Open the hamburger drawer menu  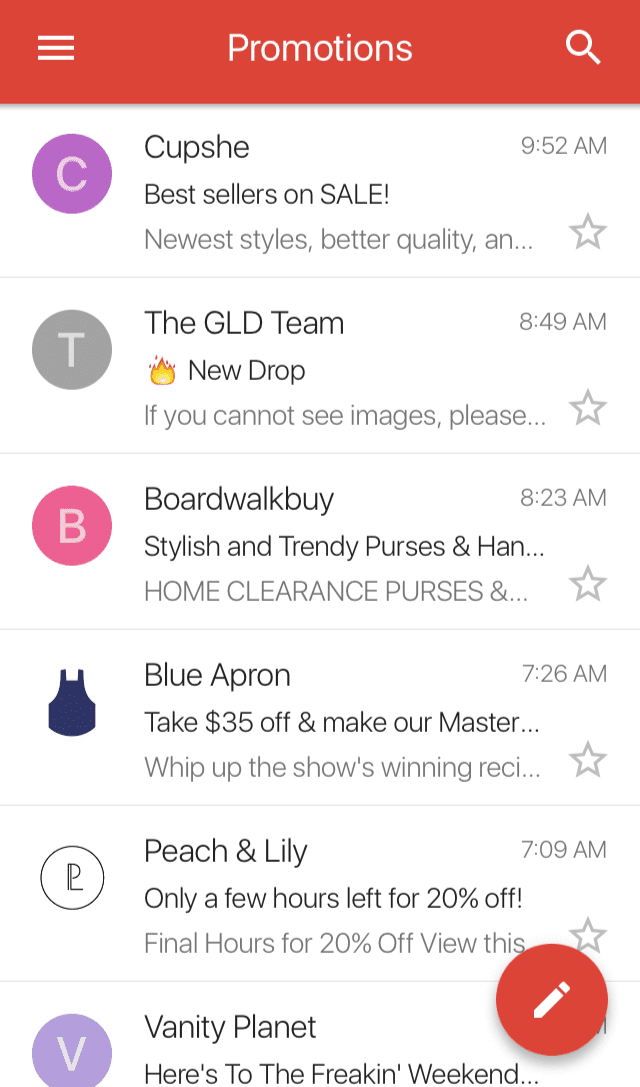(x=56, y=48)
